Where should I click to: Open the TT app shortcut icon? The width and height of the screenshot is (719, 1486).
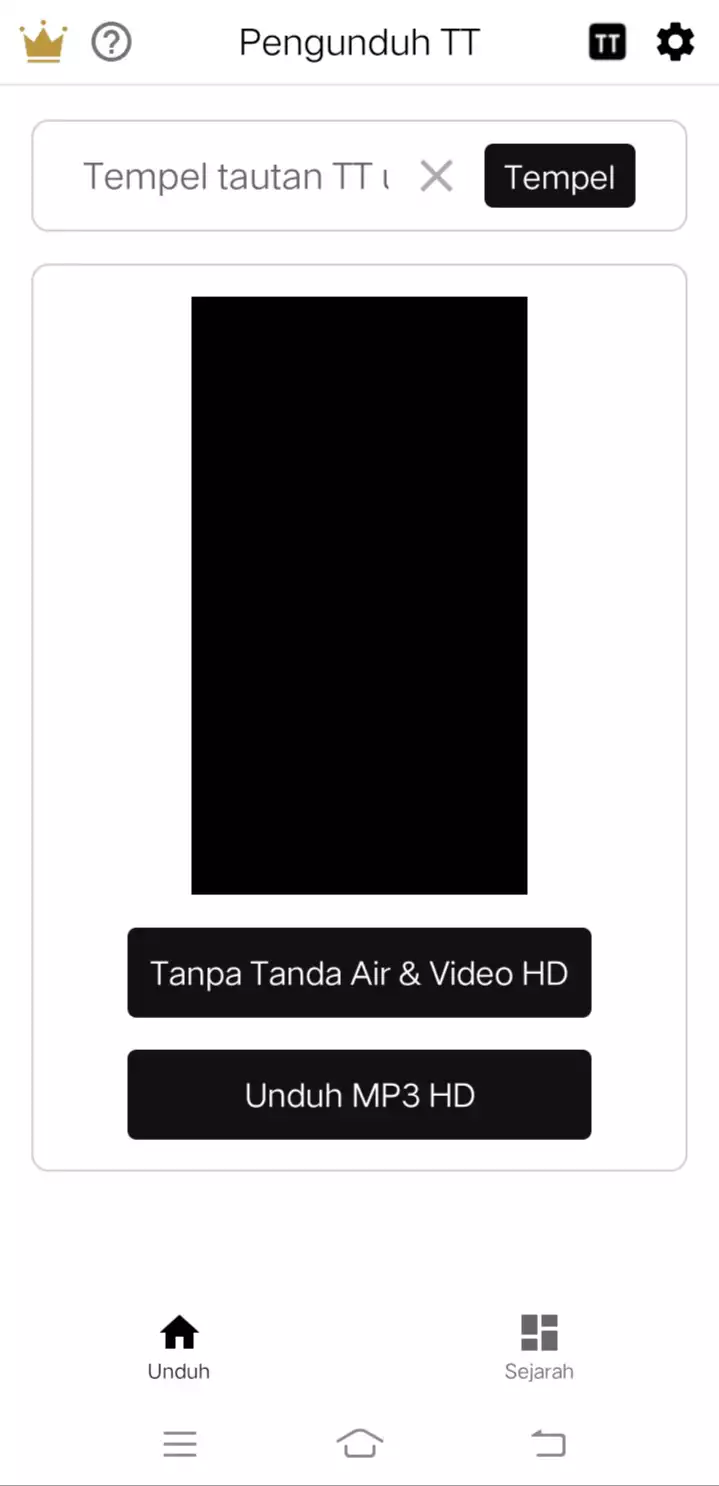pos(607,43)
